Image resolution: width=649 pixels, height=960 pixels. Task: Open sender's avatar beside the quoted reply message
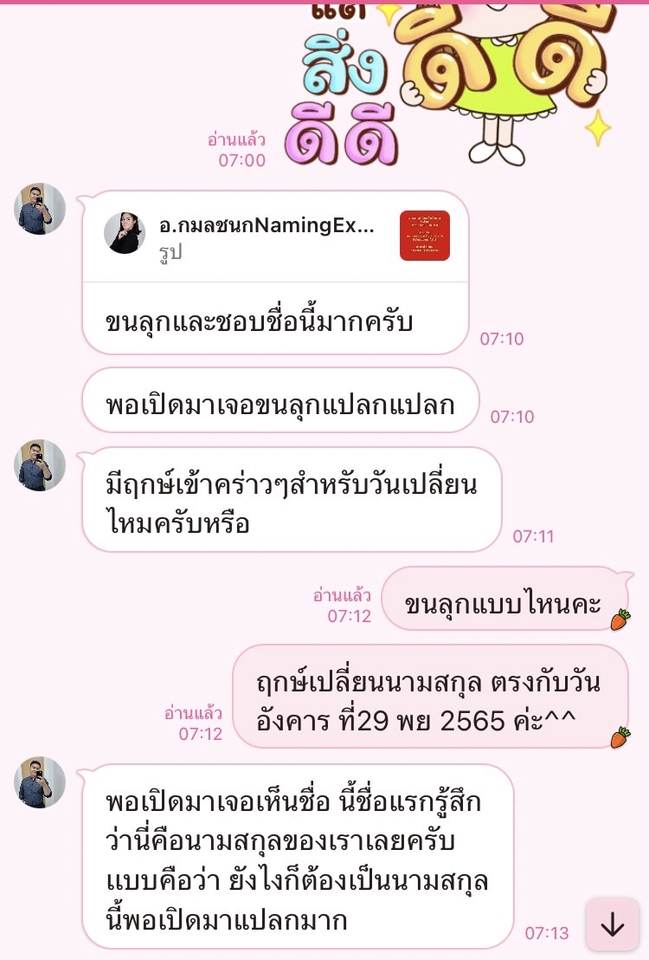coord(40,209)
